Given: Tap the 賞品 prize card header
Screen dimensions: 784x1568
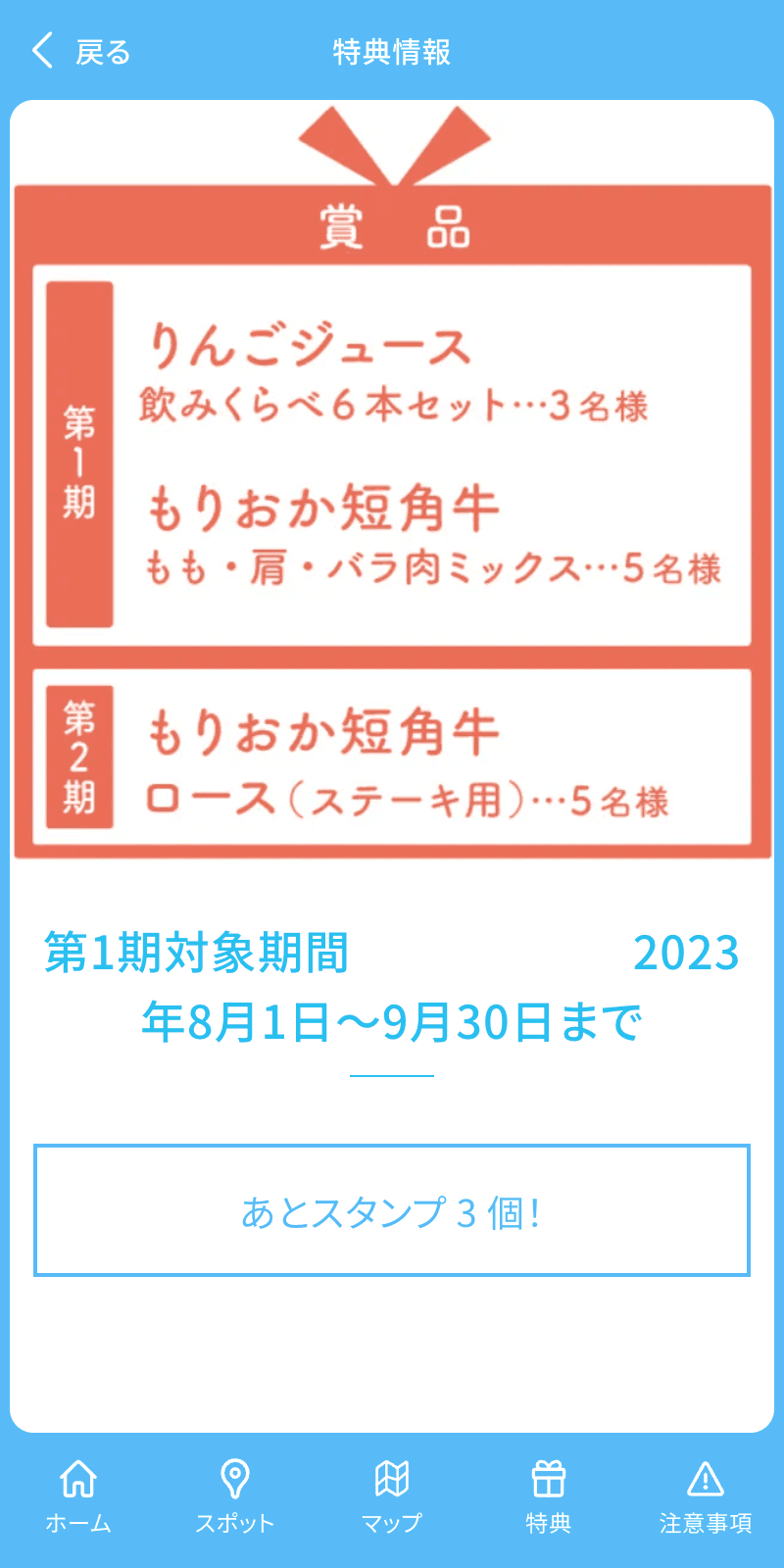Looking at the screenshot, I should click(392, 227).
